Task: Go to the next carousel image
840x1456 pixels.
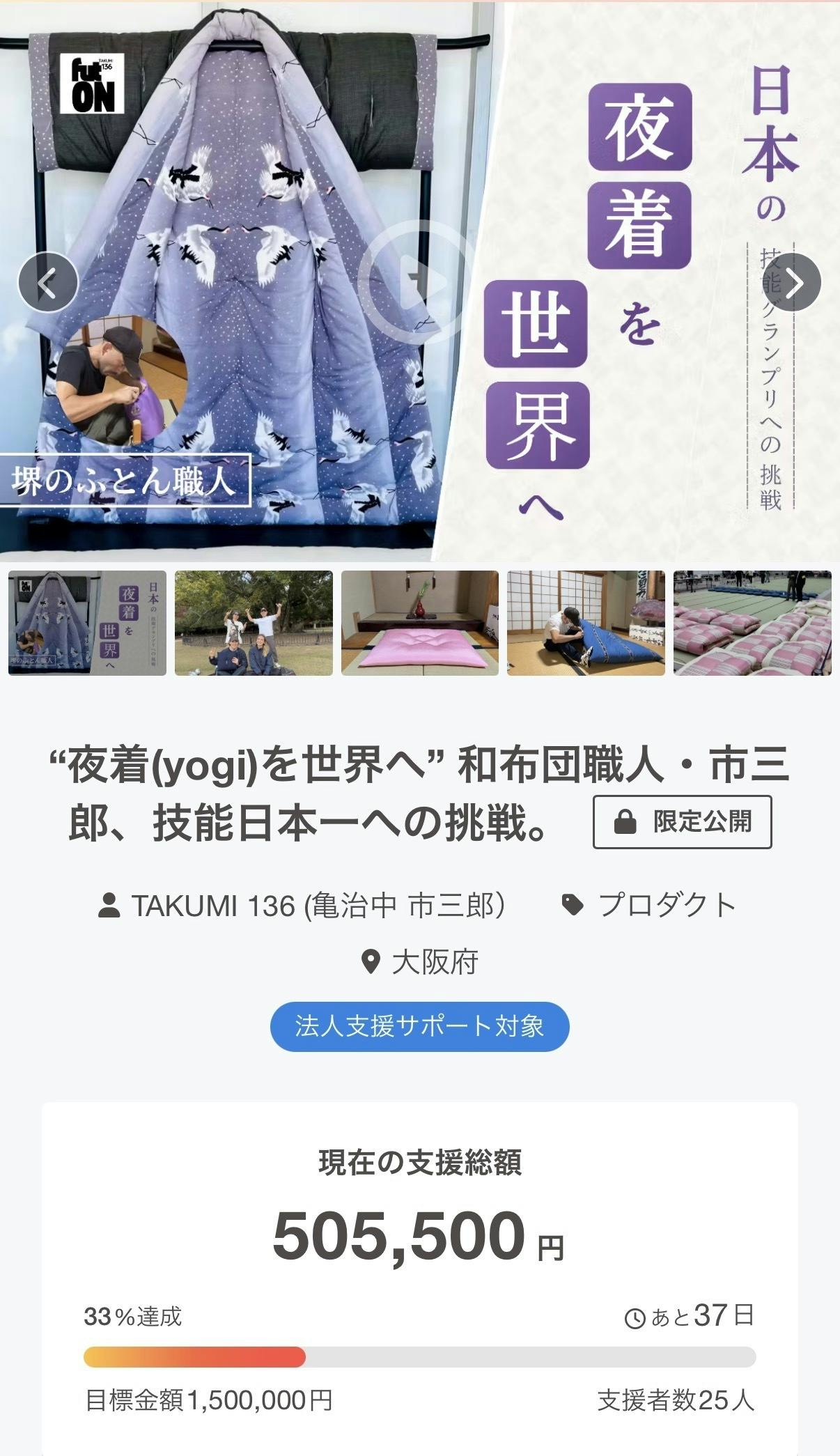Action: pyautogui.click(x=793, y=282)
